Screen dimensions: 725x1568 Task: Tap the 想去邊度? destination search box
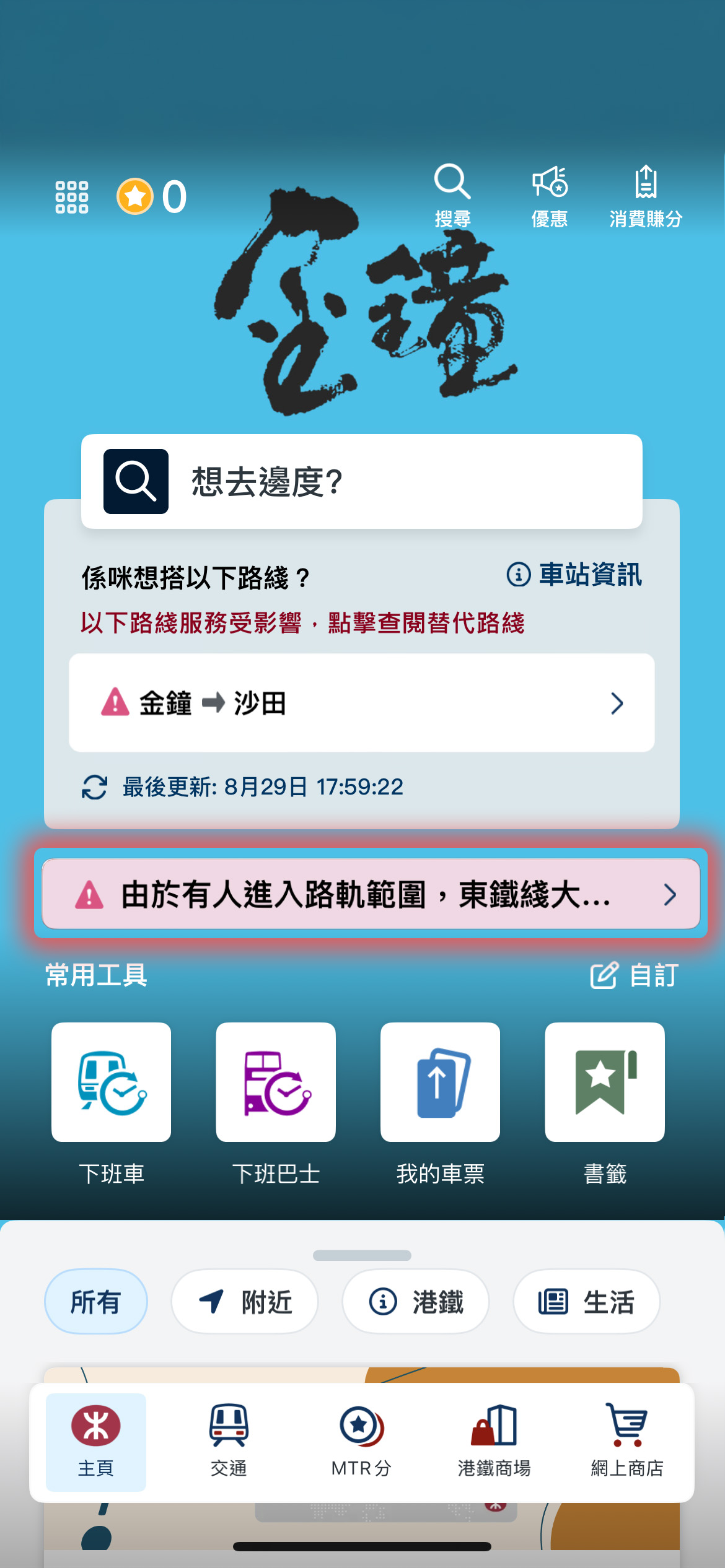362,482
